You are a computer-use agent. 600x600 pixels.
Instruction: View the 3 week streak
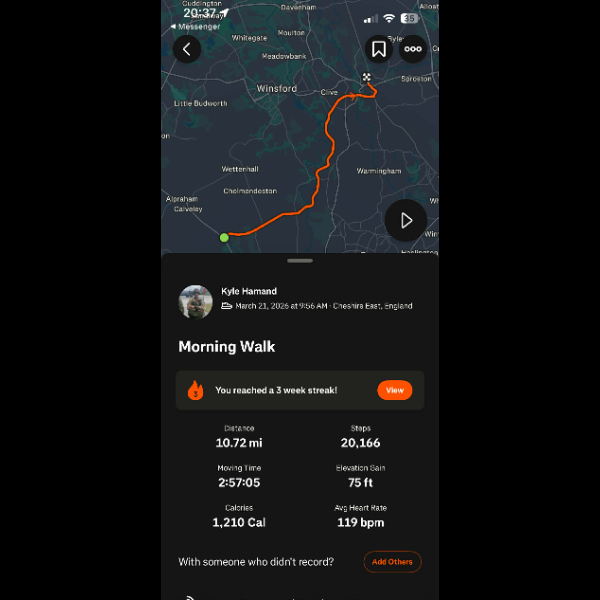point(395,390)
